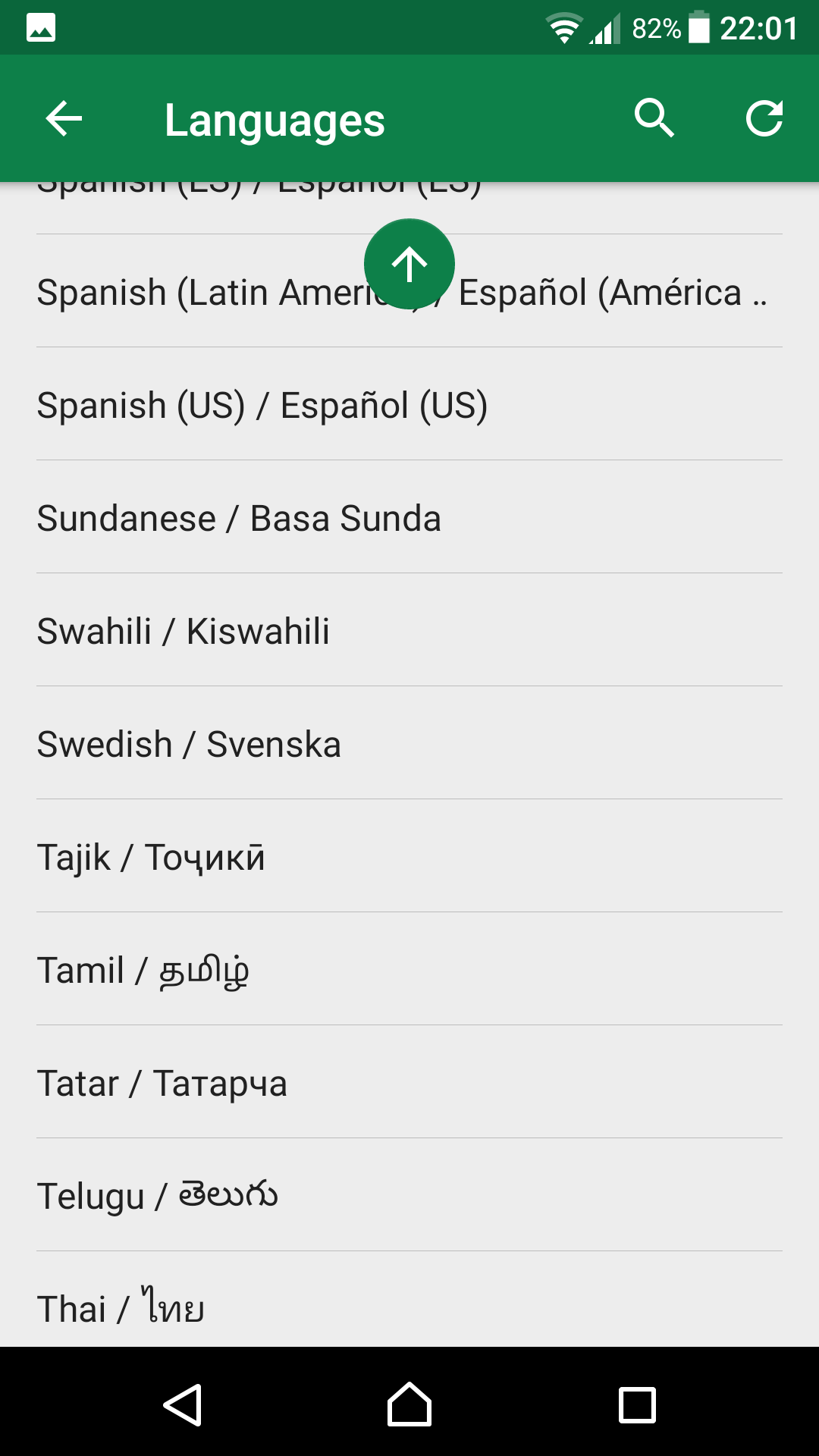Open the search icon in the toolbar

click(x=654, y=118)
